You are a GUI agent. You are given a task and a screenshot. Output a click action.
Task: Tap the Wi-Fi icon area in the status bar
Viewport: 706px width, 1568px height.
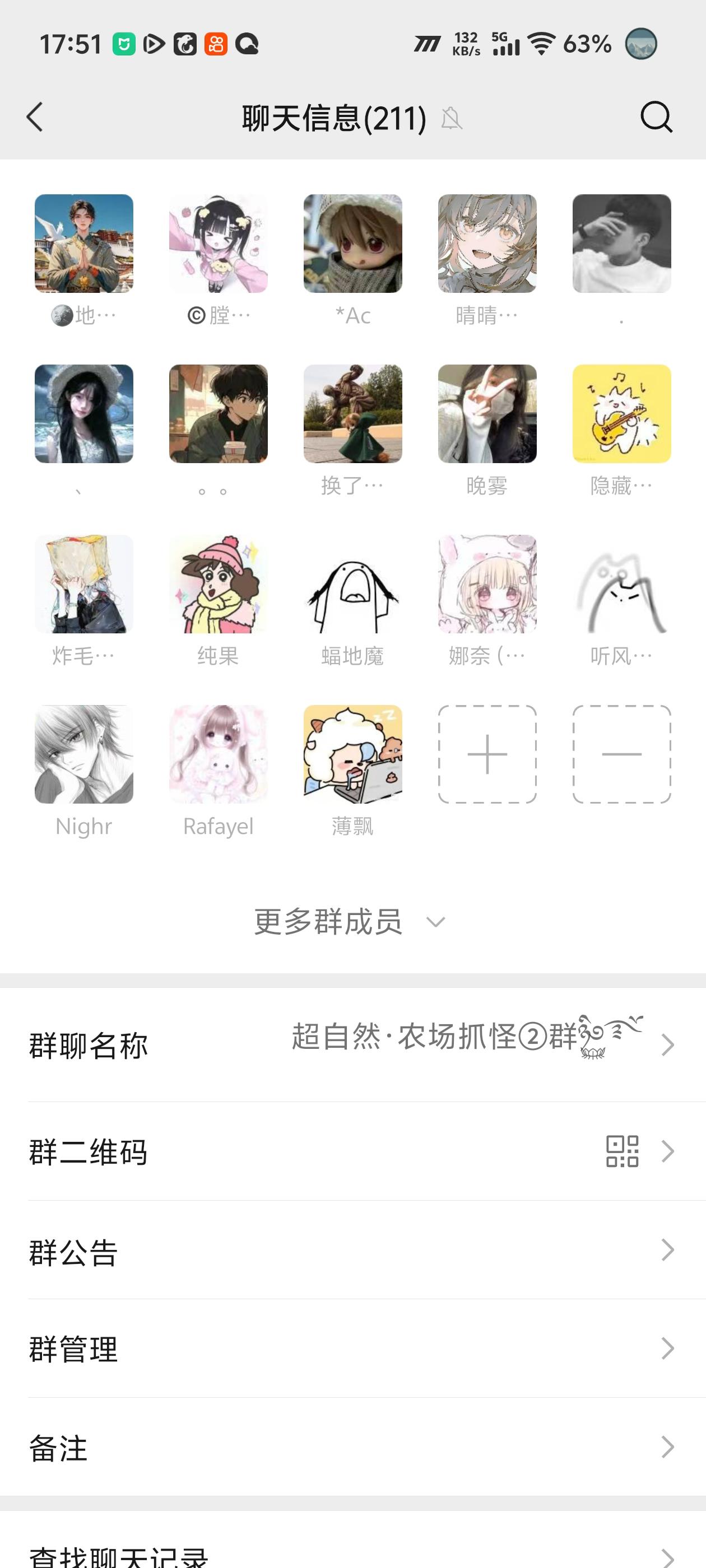pos(541,44)
